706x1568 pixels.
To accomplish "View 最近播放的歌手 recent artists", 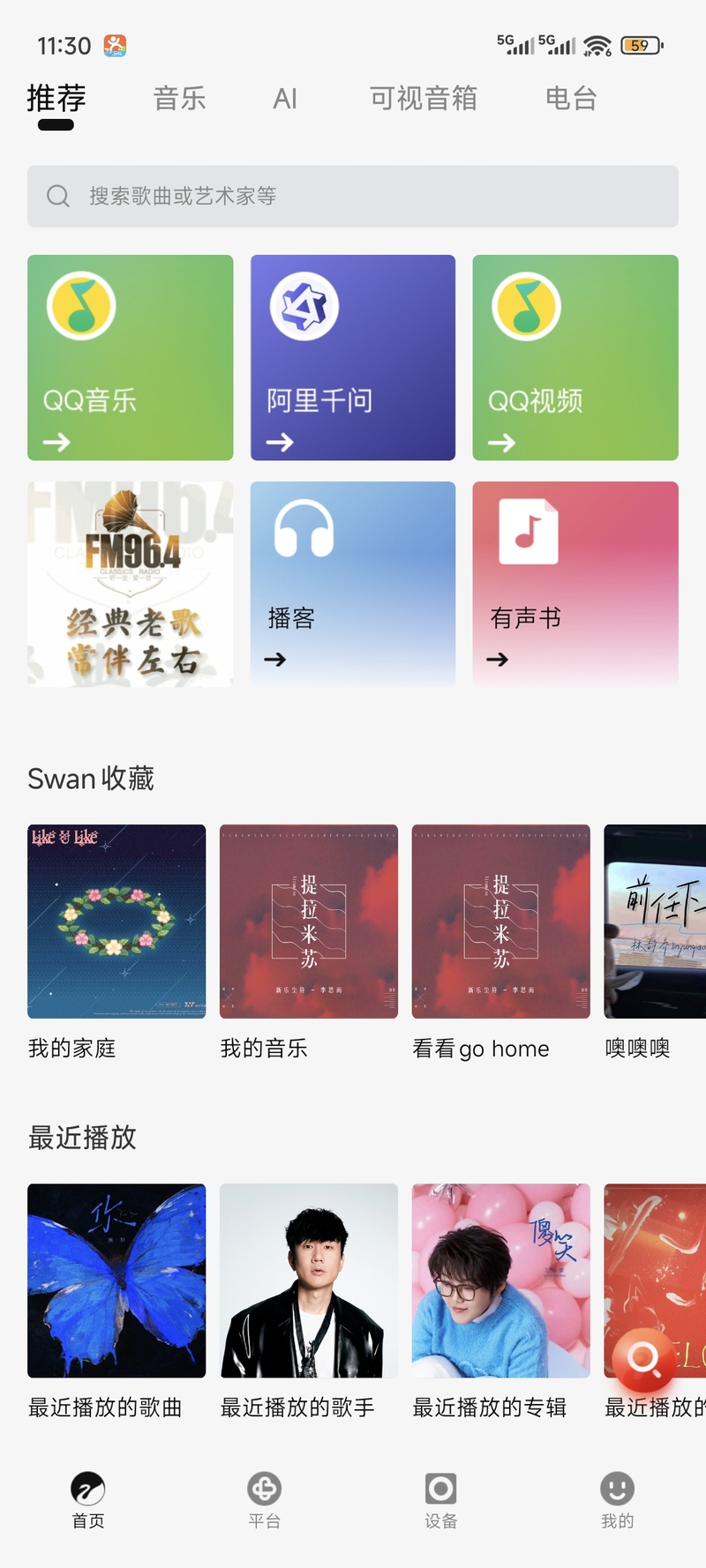I will pyautogui.click(x=309, y=1281).
